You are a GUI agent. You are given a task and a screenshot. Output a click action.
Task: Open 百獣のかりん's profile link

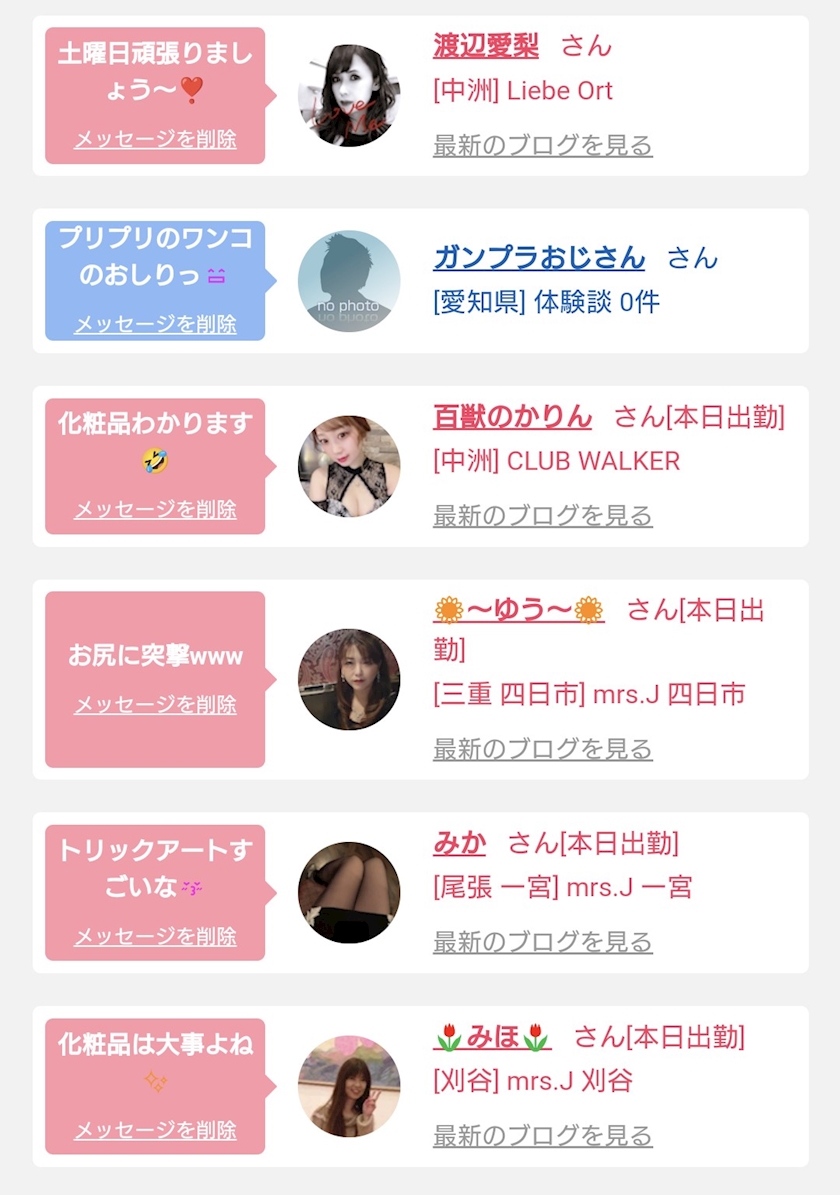pos(512,417)
